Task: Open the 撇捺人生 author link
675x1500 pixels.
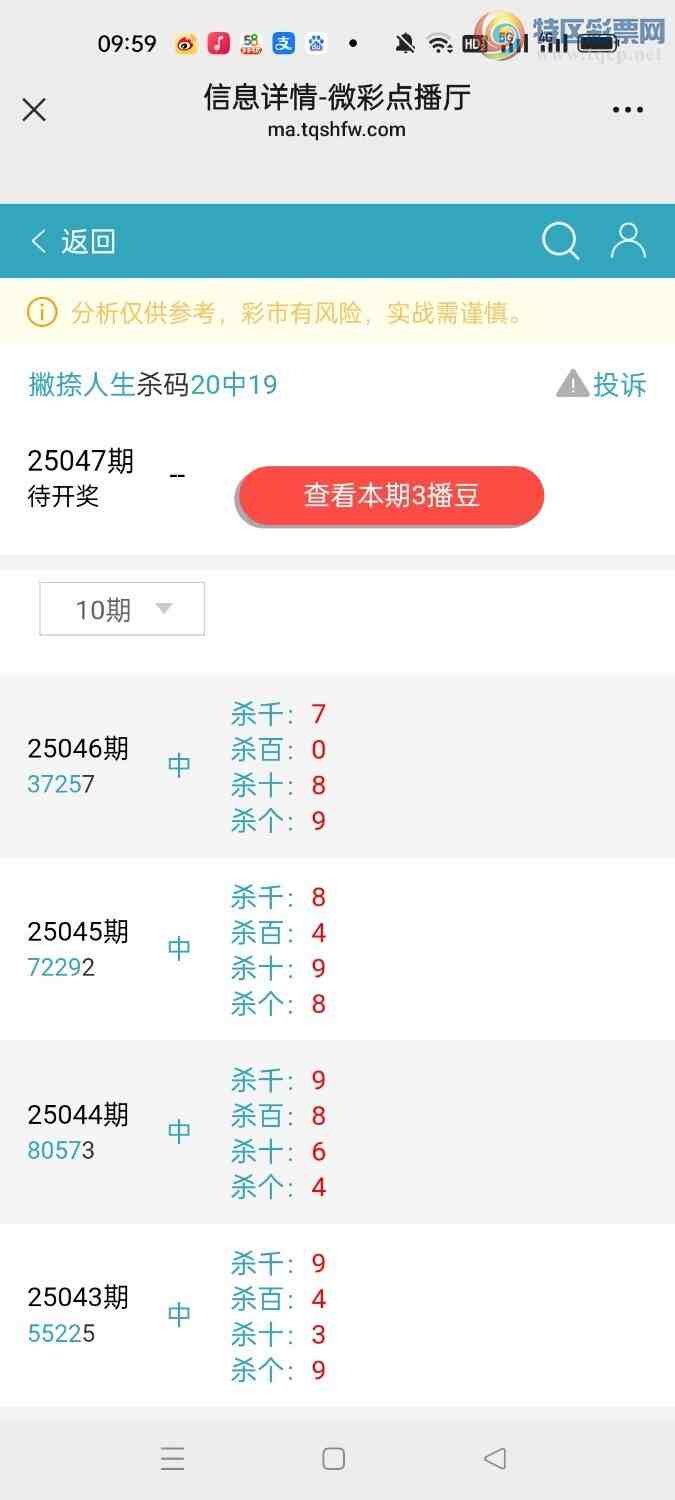Action: point(82,384)
